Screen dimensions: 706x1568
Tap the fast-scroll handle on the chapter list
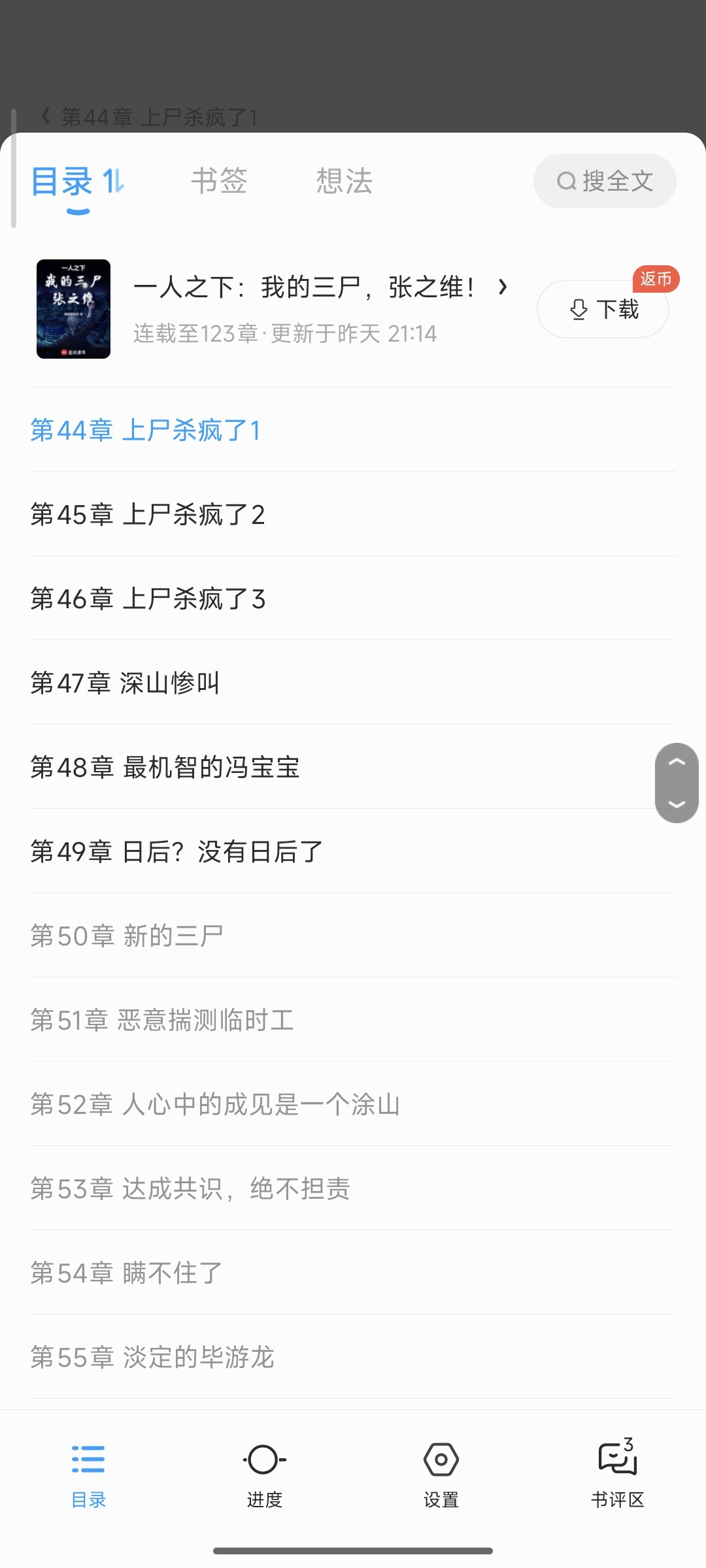tap(677, 783)
